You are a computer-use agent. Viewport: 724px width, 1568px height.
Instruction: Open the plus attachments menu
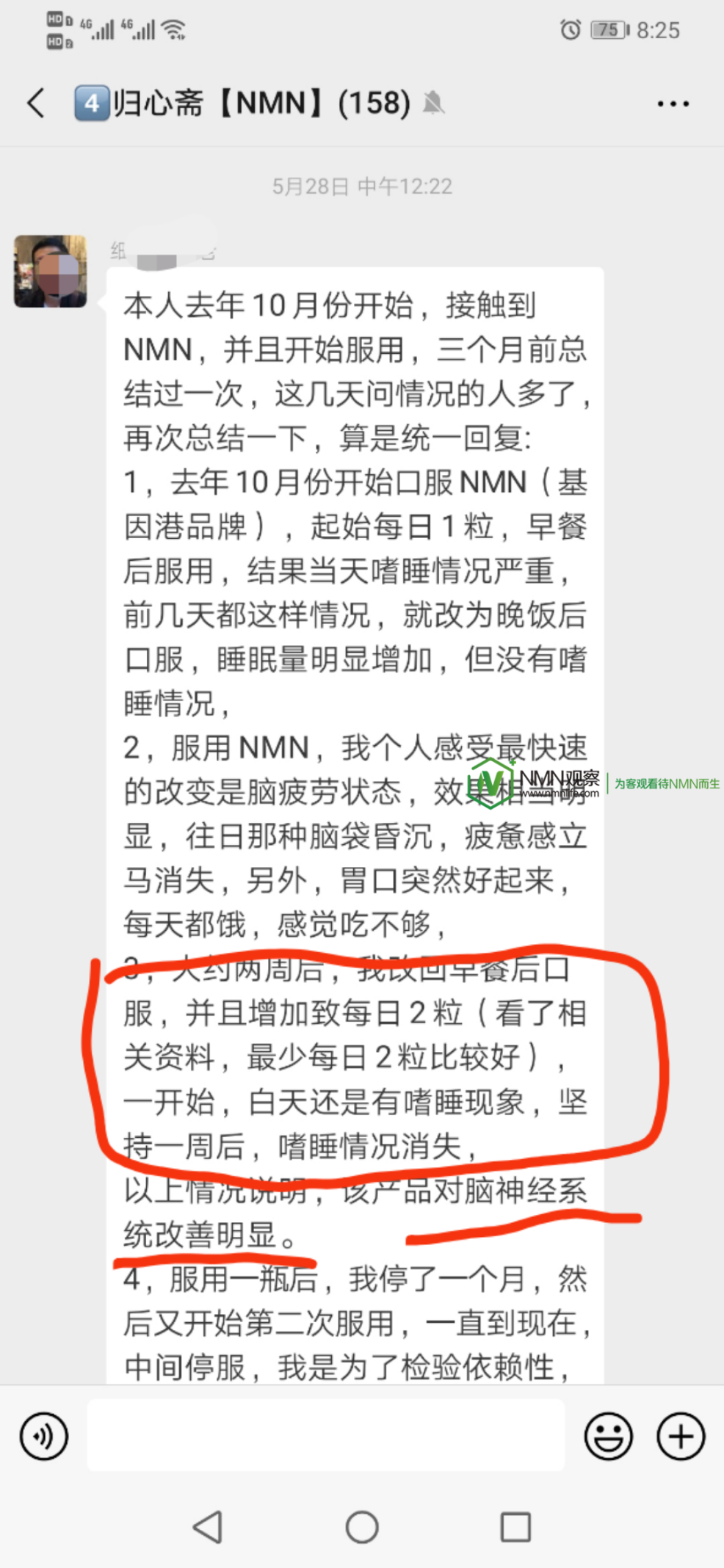click(680, 1436)
